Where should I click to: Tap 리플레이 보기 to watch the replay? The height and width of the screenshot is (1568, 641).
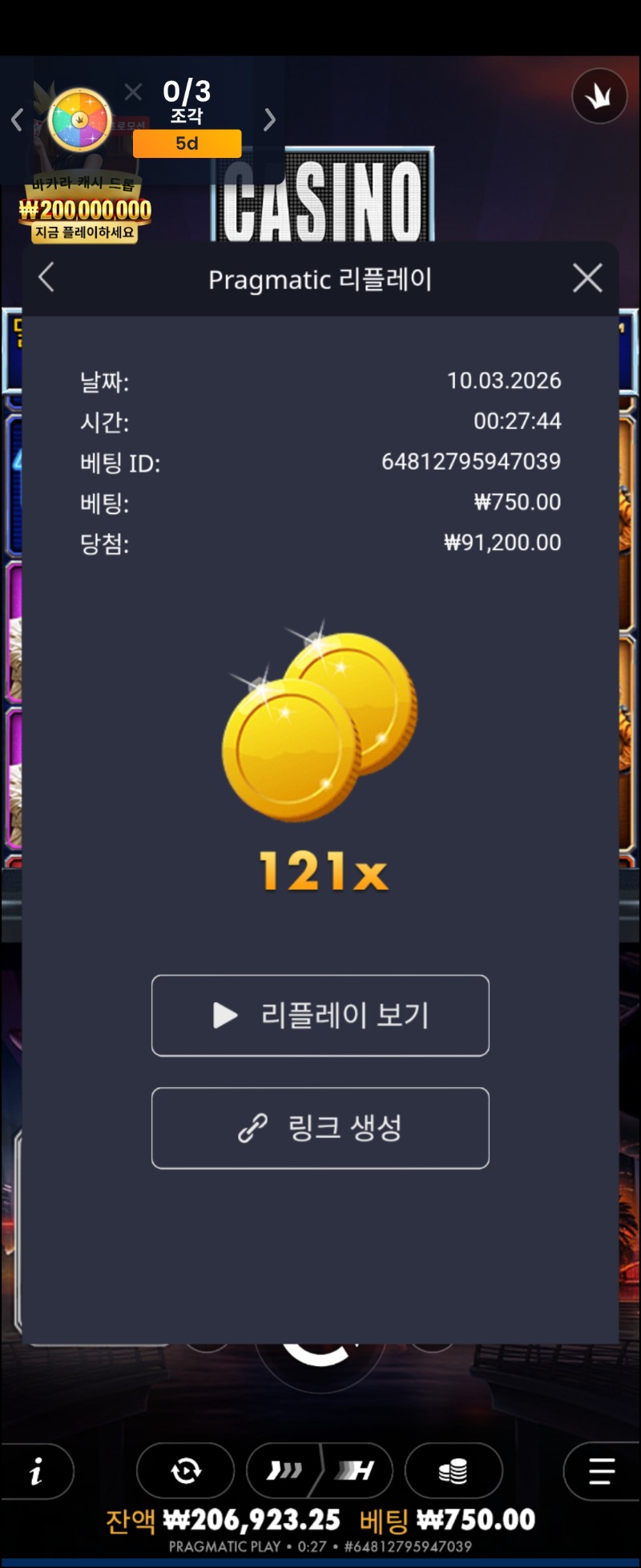(320, 1015)
